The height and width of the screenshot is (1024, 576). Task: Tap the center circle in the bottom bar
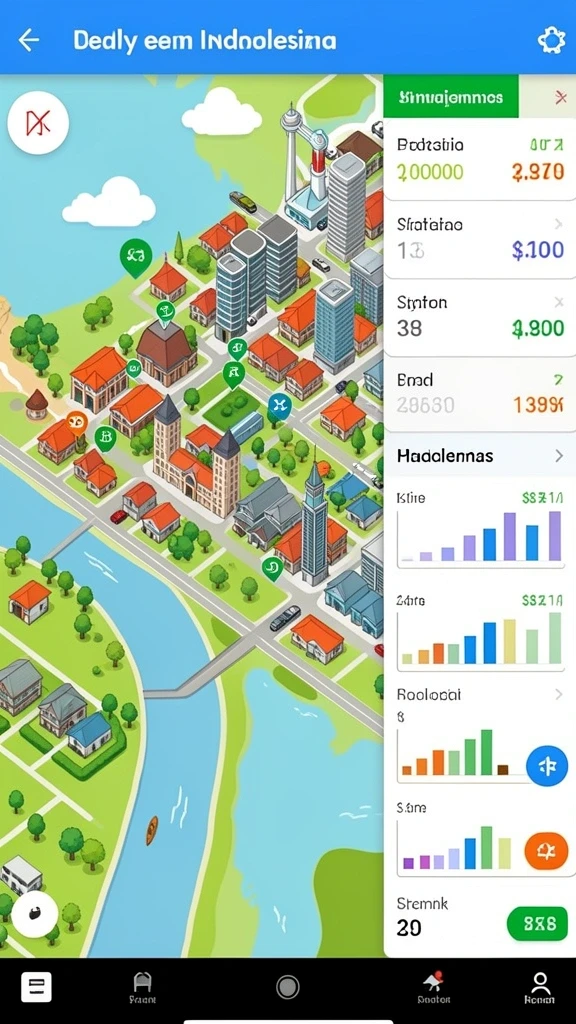pyautogui.click(x=287, y=987)
